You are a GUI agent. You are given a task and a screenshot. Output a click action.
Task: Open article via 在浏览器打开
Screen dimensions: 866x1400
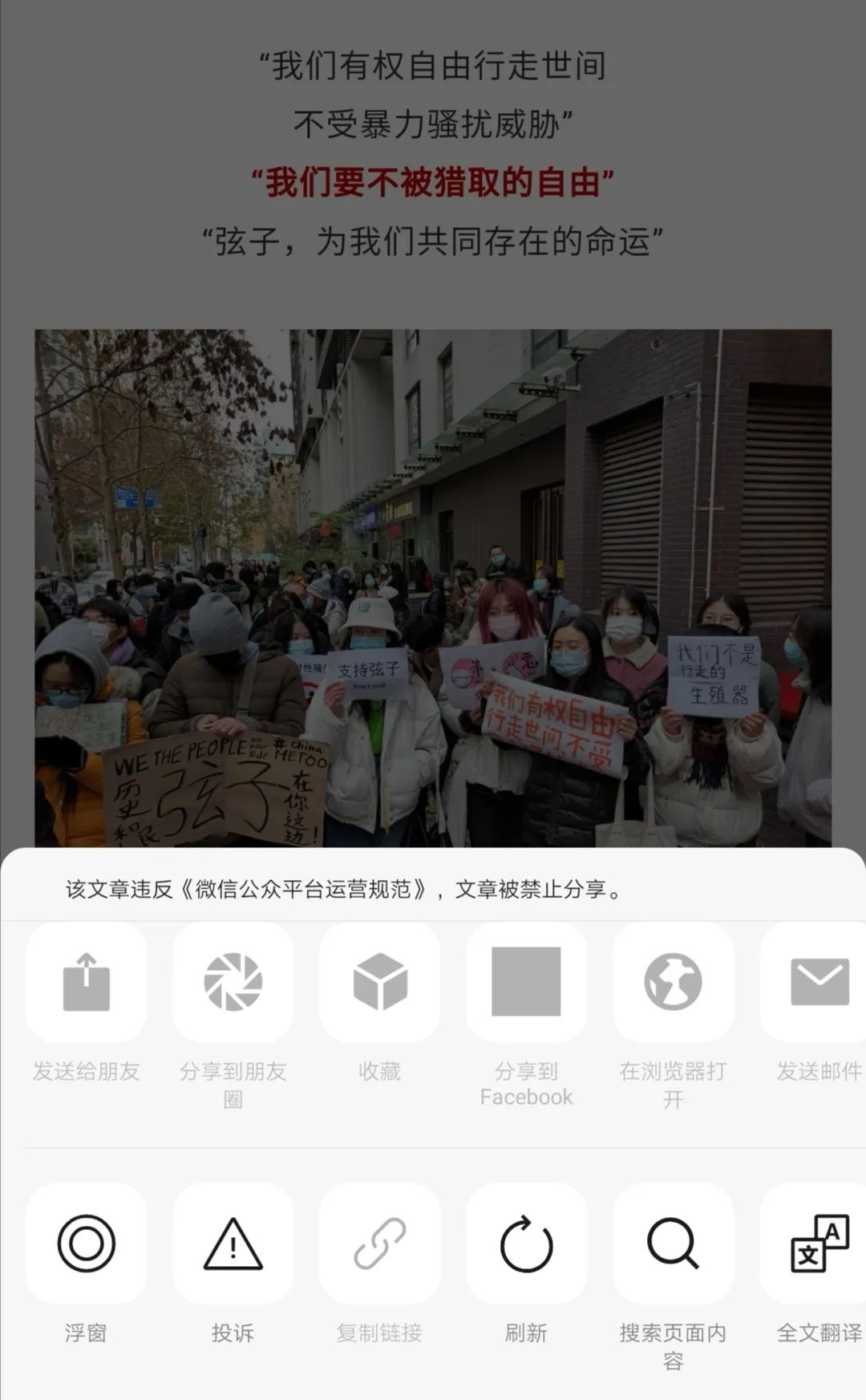pyautogui.click(x=673, y=982)
